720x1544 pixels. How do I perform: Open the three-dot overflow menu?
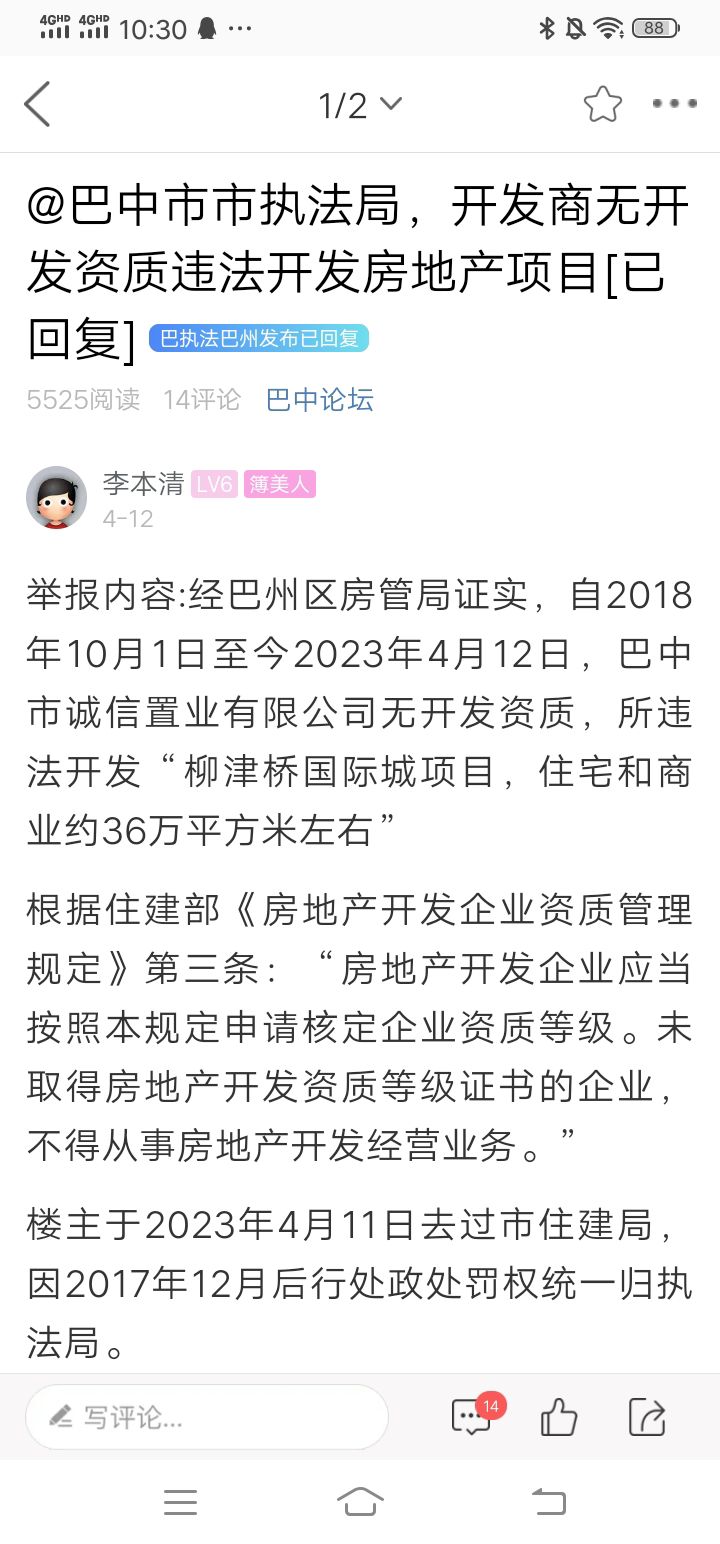(x=674, y=103)
